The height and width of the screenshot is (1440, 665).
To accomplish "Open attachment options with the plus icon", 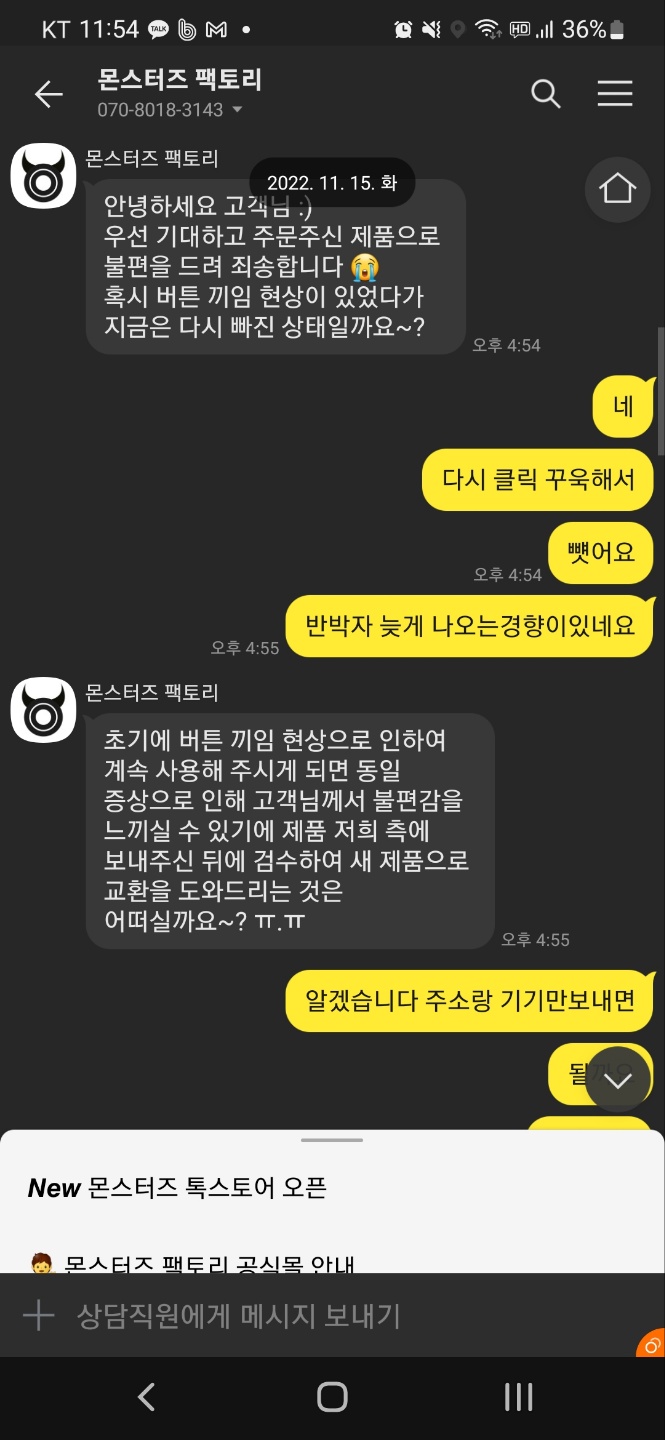I will point(38,1315).
